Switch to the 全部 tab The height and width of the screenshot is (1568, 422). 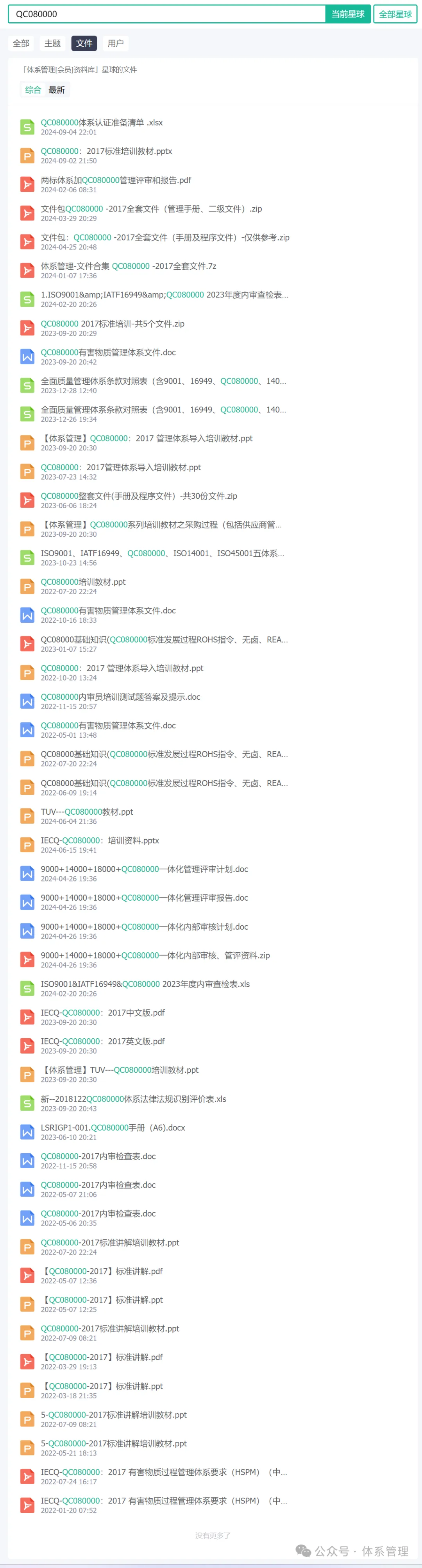tap(21, 43)
